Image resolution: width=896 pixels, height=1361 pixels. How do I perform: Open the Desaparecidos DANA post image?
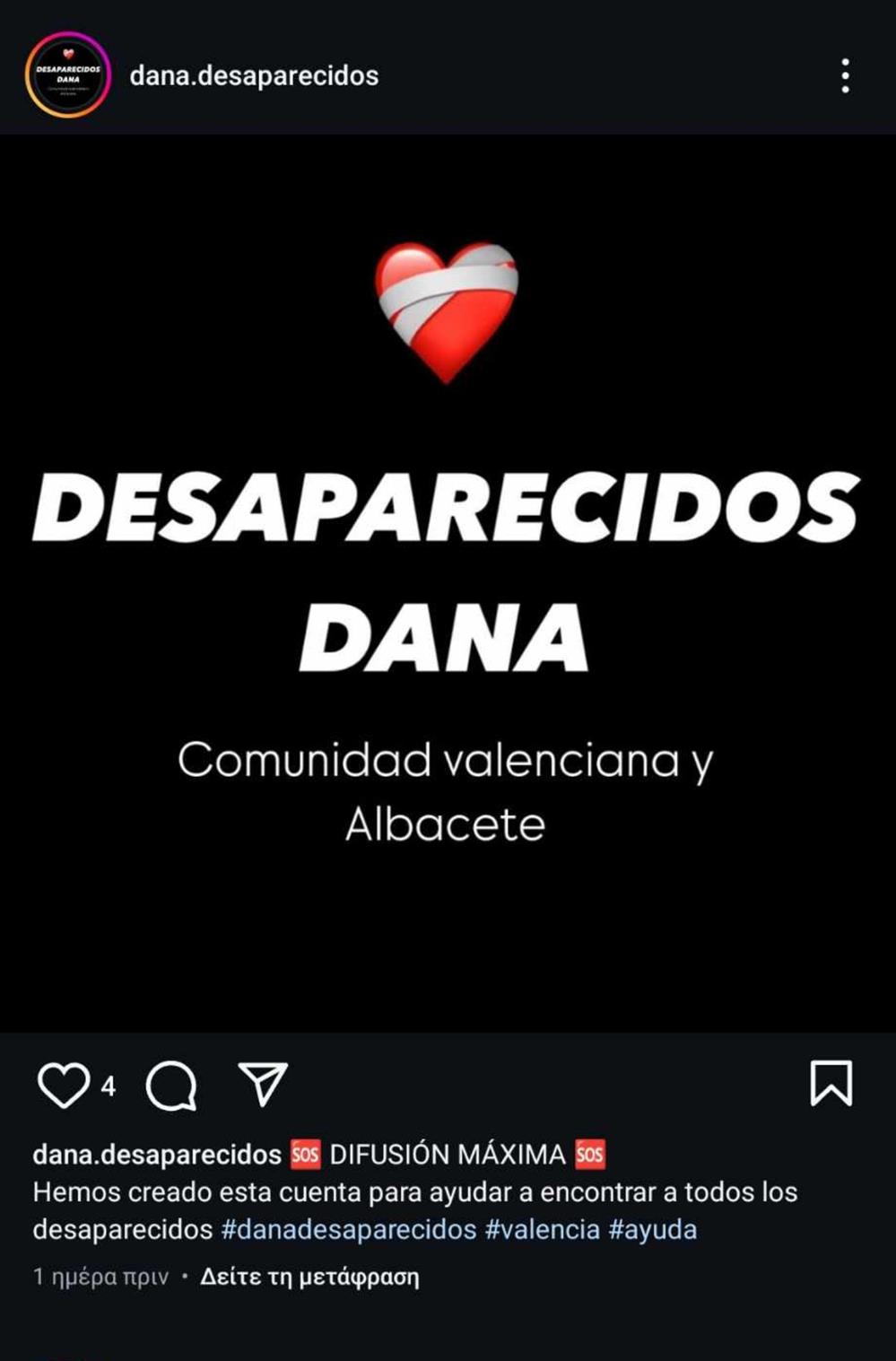pos(448,583)
